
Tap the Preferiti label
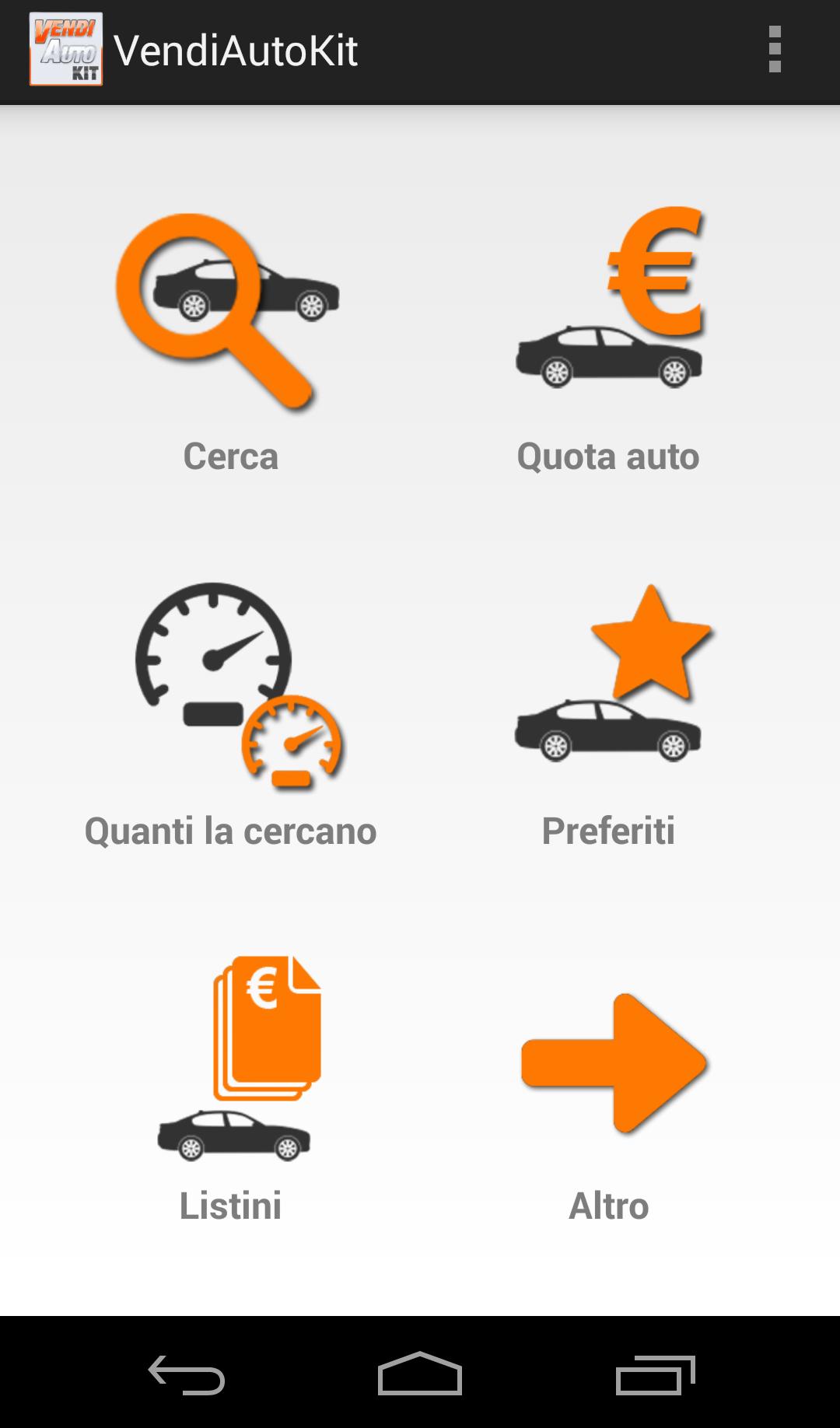pyautogui.click(x=609, y=831)
